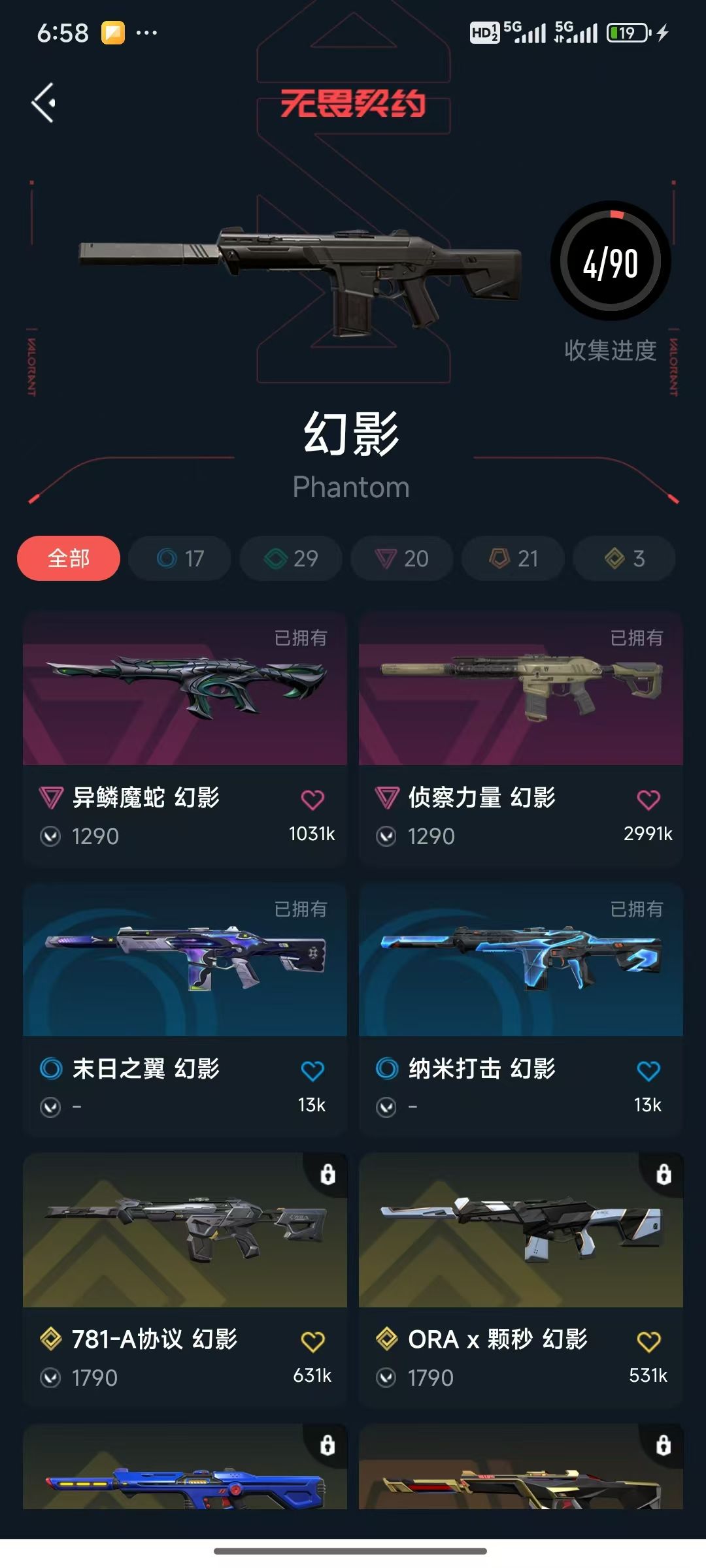Open the 781-A协议 幻影 skin card

point(185,1280)
